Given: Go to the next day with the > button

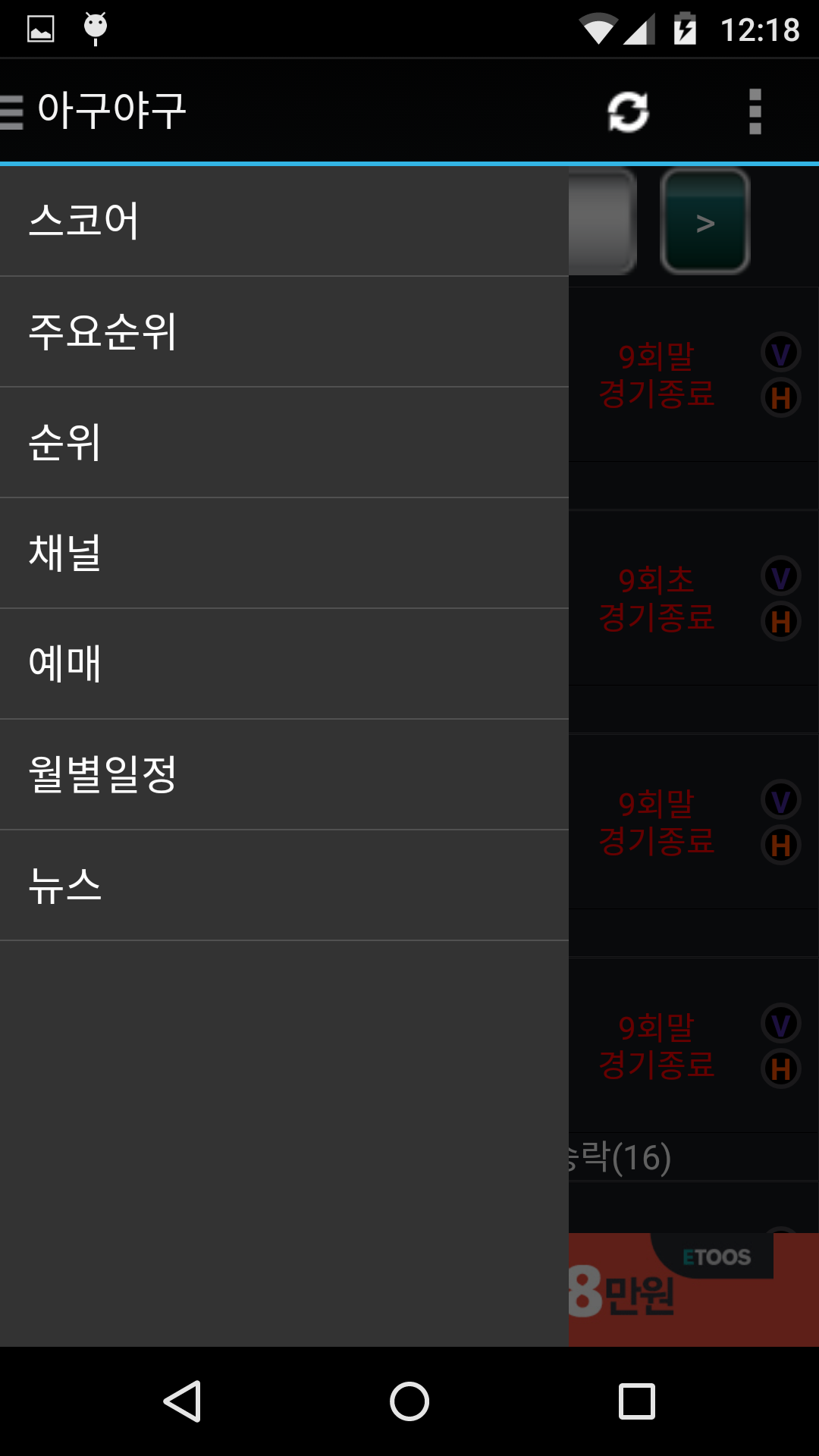Looking at the screenshot, I should tap(705, 222).
